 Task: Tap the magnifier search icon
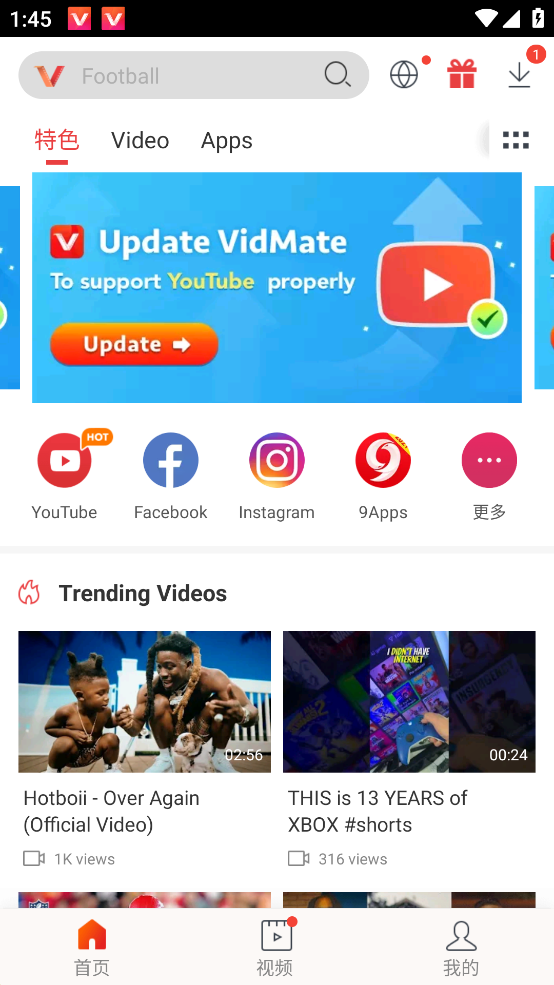[x=337, y=75]
